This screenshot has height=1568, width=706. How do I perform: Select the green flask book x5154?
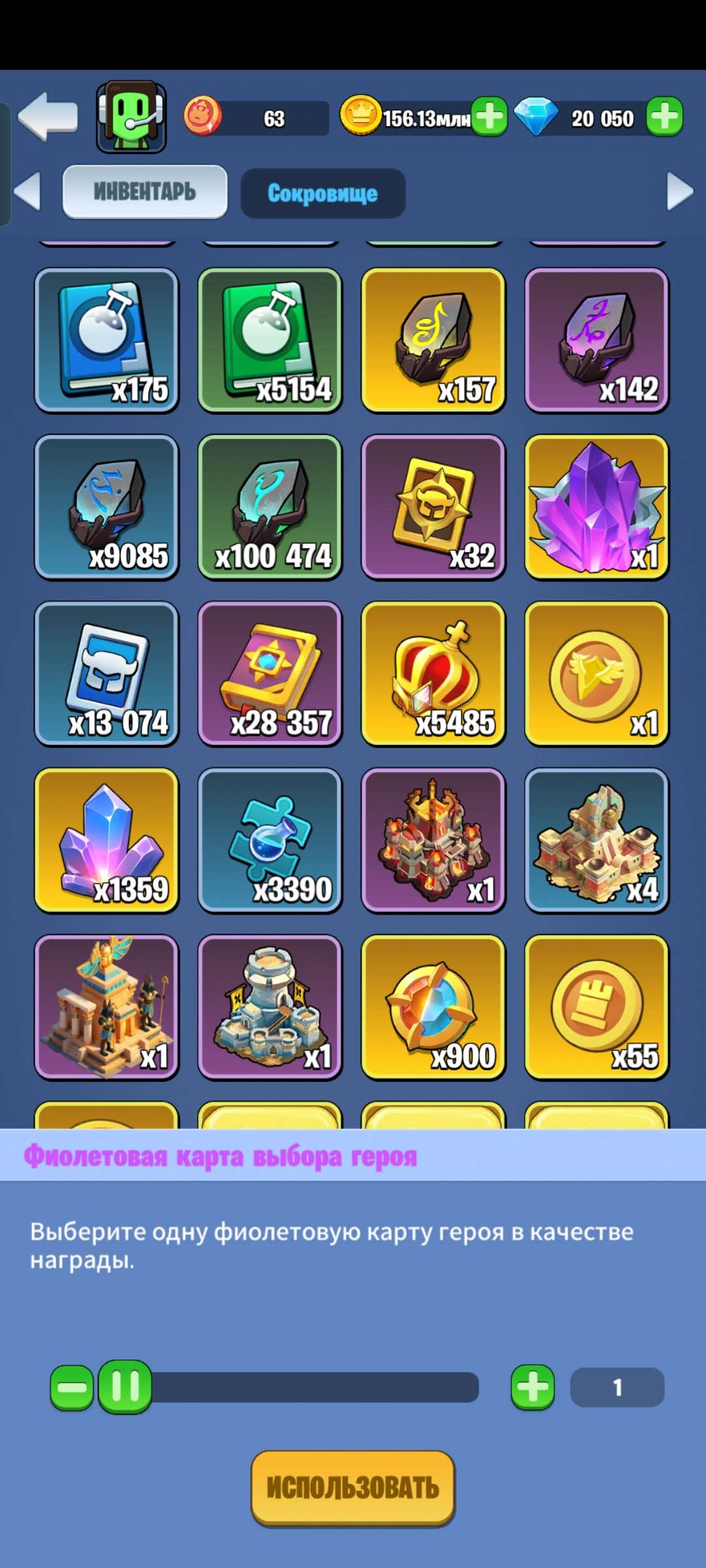[270, 340]
